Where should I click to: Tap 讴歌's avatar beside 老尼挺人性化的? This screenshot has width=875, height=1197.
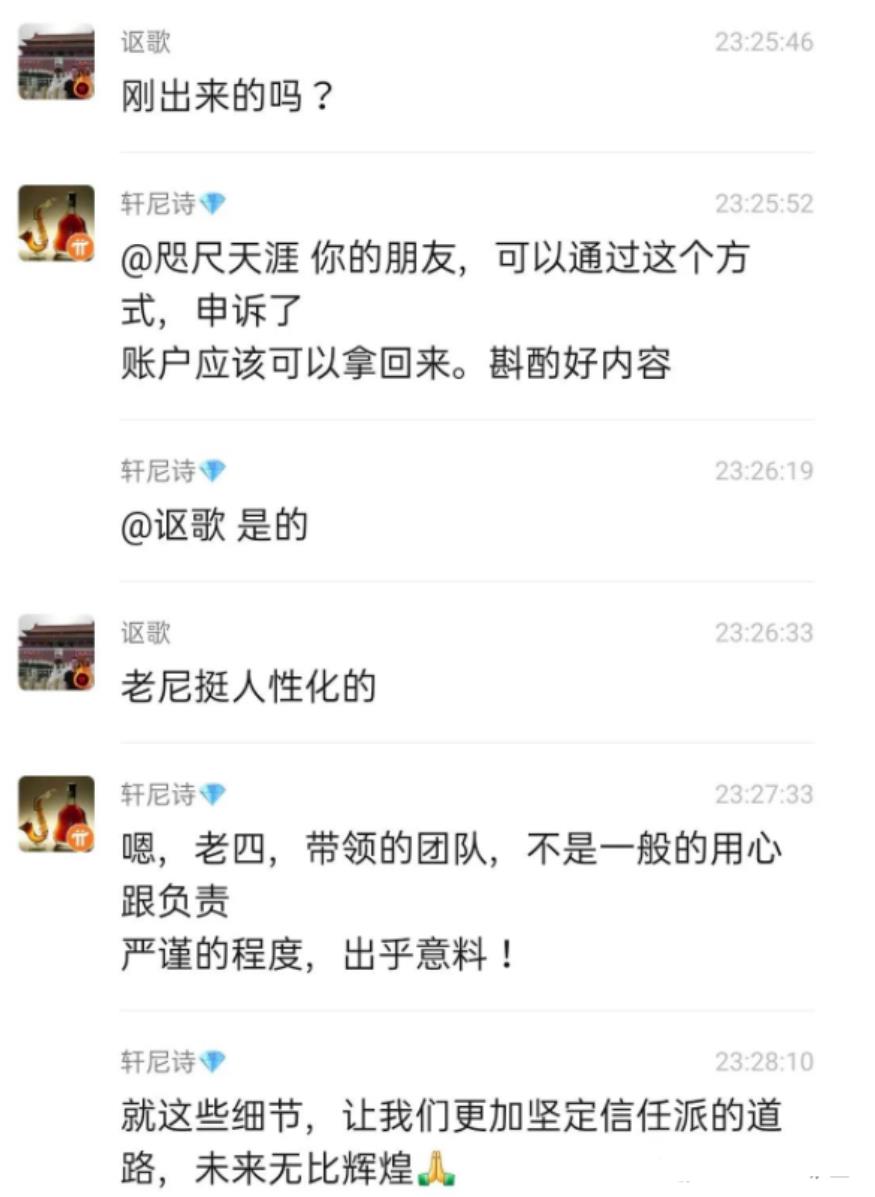pyautogui.click(x=56, y=652)
